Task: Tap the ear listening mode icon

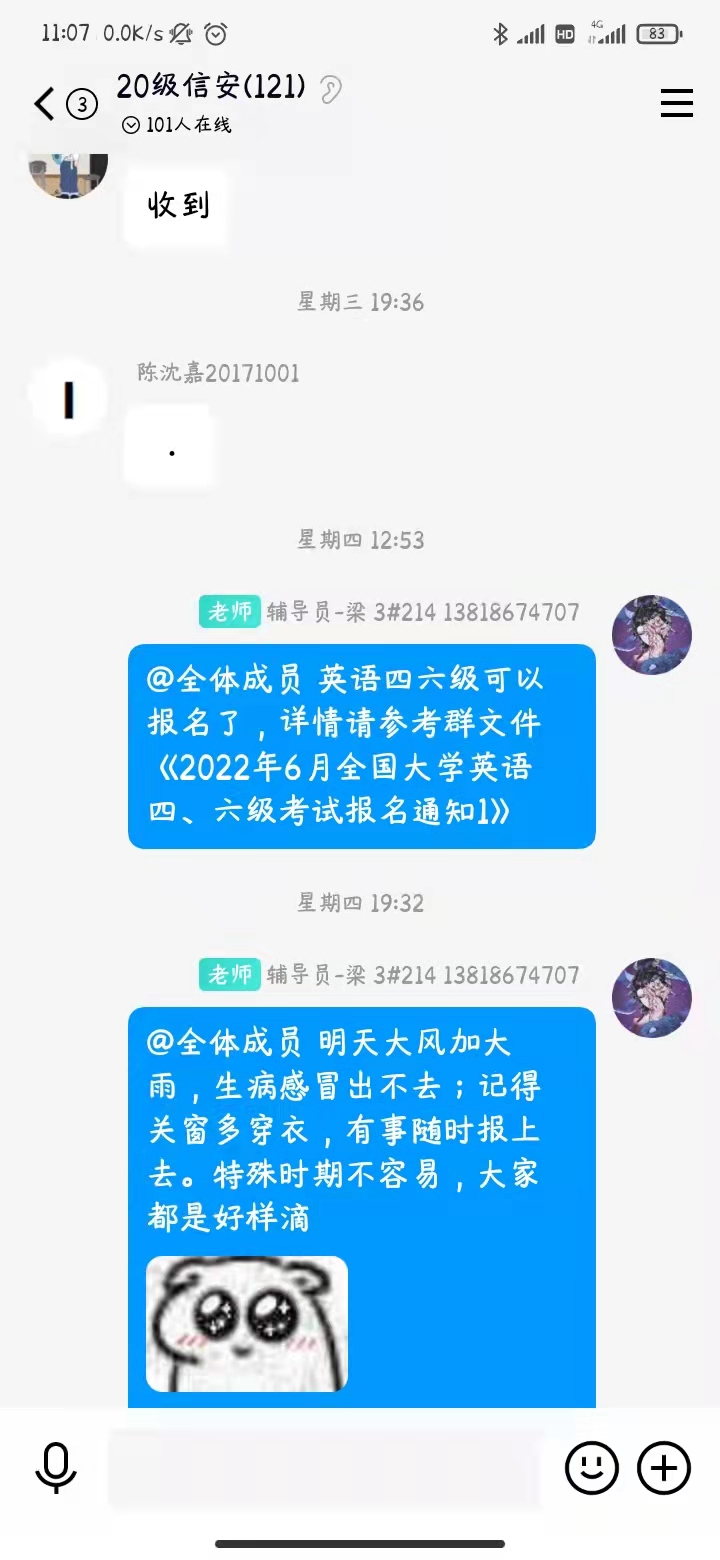Action: 331,90
